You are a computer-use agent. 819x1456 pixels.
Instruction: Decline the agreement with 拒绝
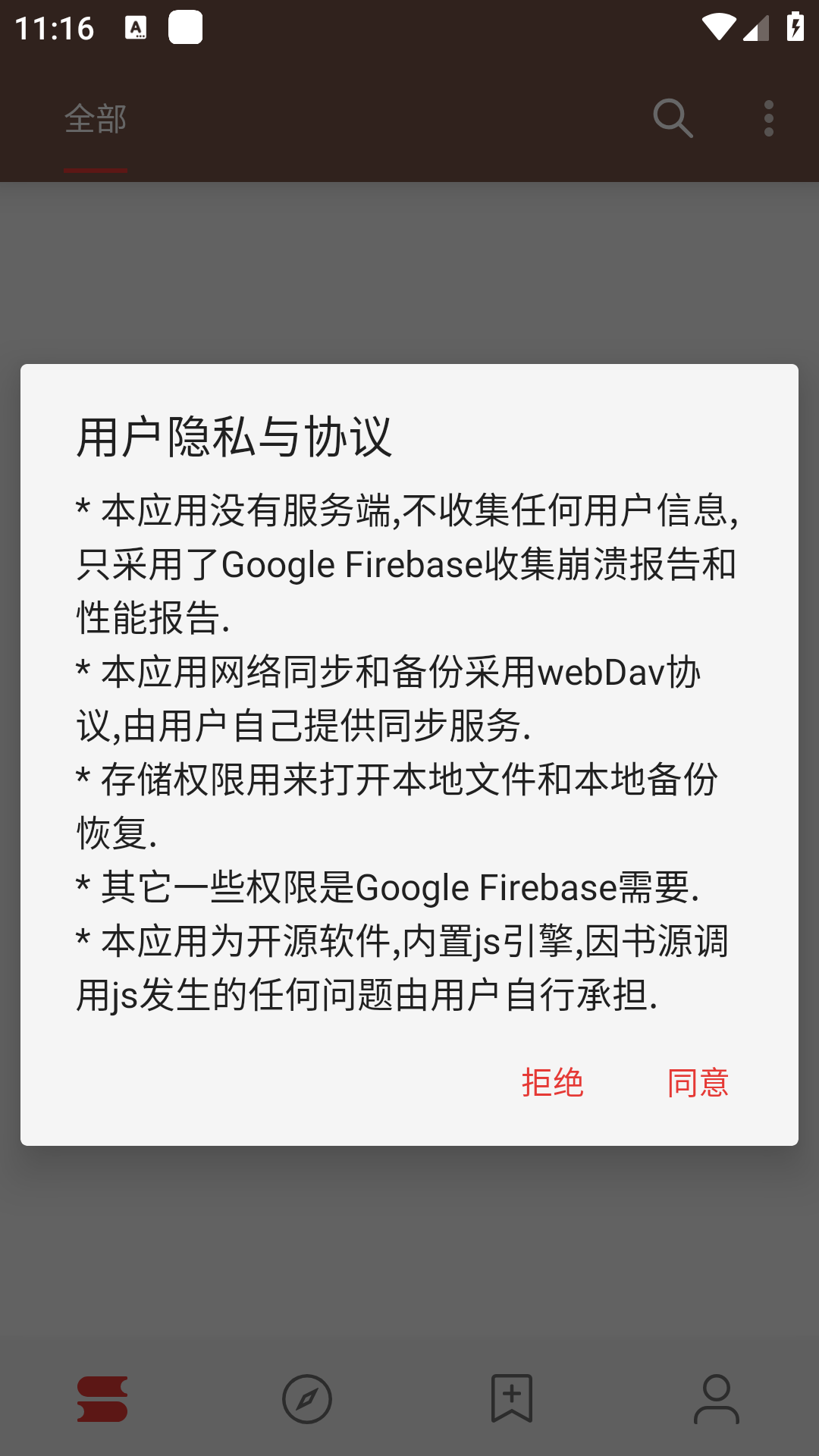(x=552, y=1082)
